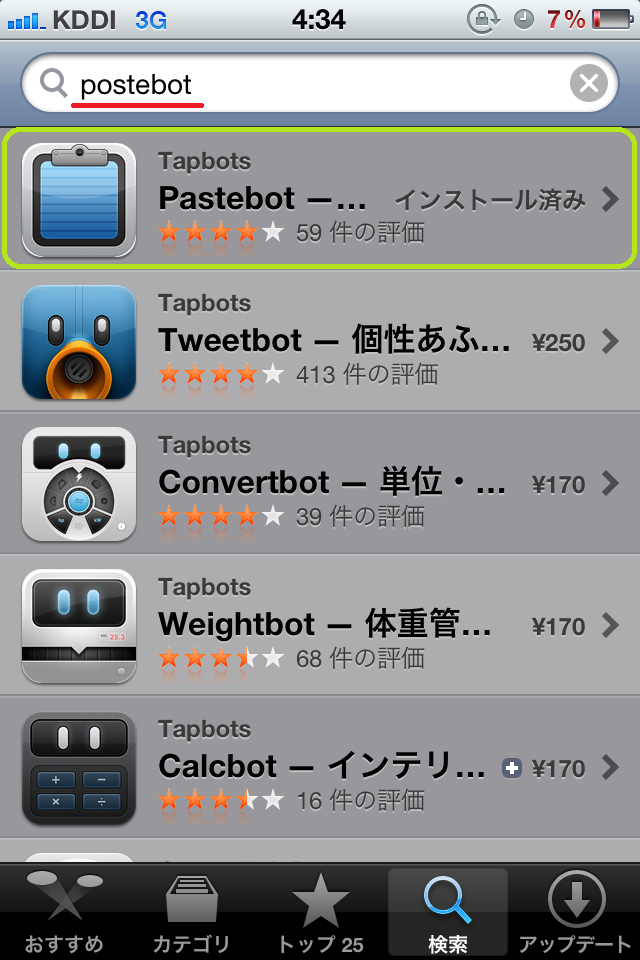
Task: Open the Pastebot app result
Action: 320,200
